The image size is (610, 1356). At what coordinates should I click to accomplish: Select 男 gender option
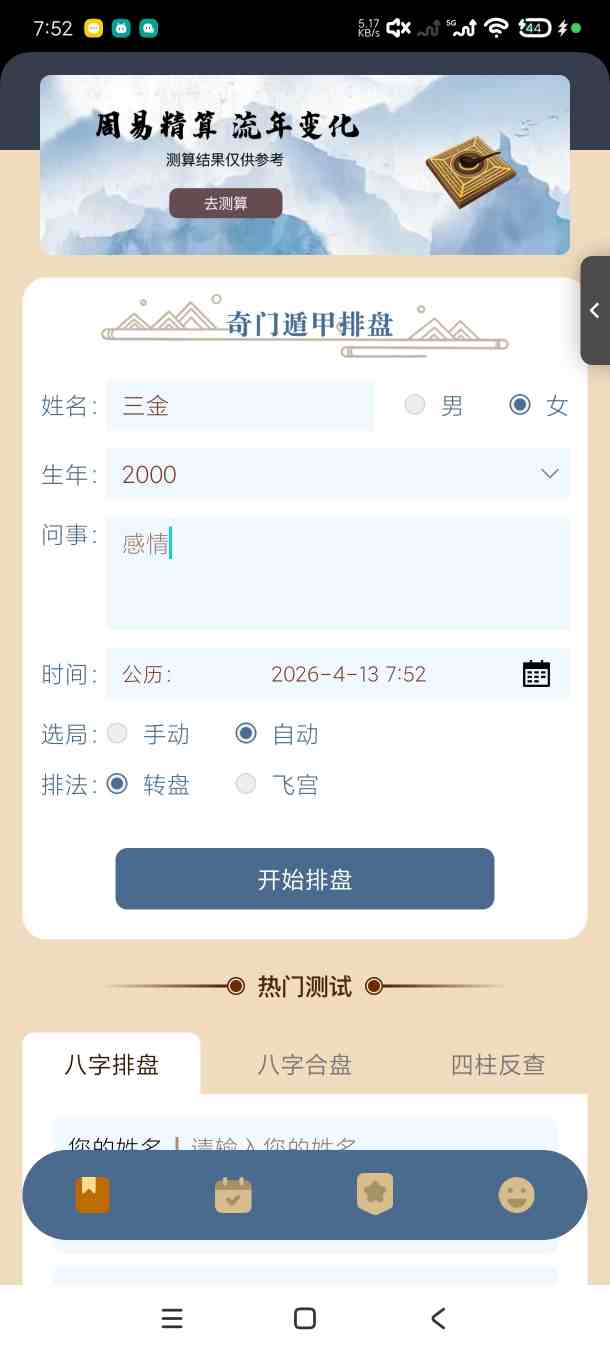pos(415,405)
